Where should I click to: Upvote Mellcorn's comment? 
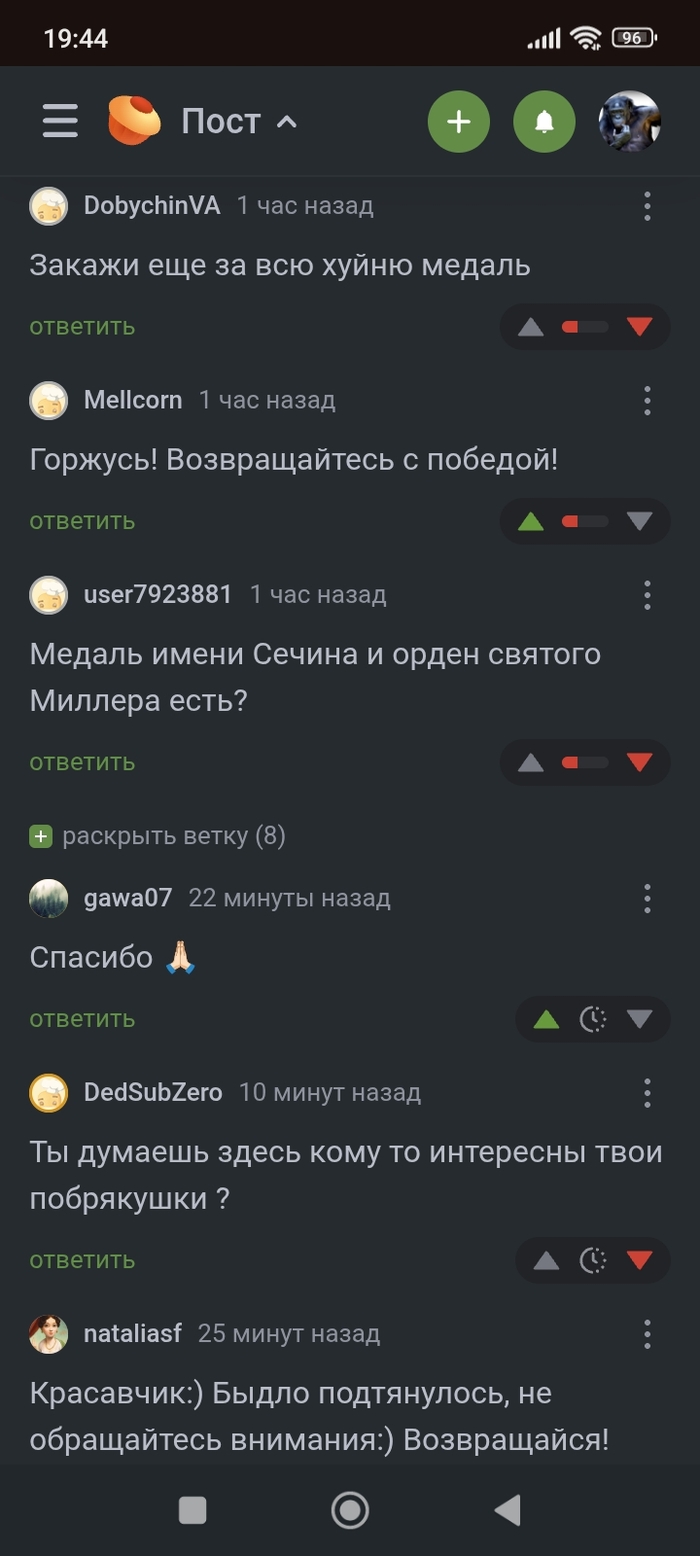(531, 521)
